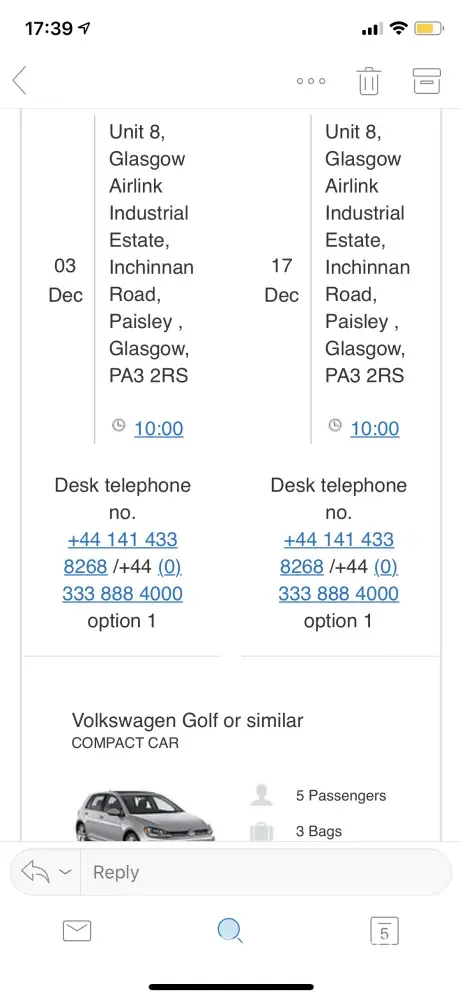The height and width of the screenshot is (1000, 462).
Task: Go back to the inbox
Action: point(20,80)
